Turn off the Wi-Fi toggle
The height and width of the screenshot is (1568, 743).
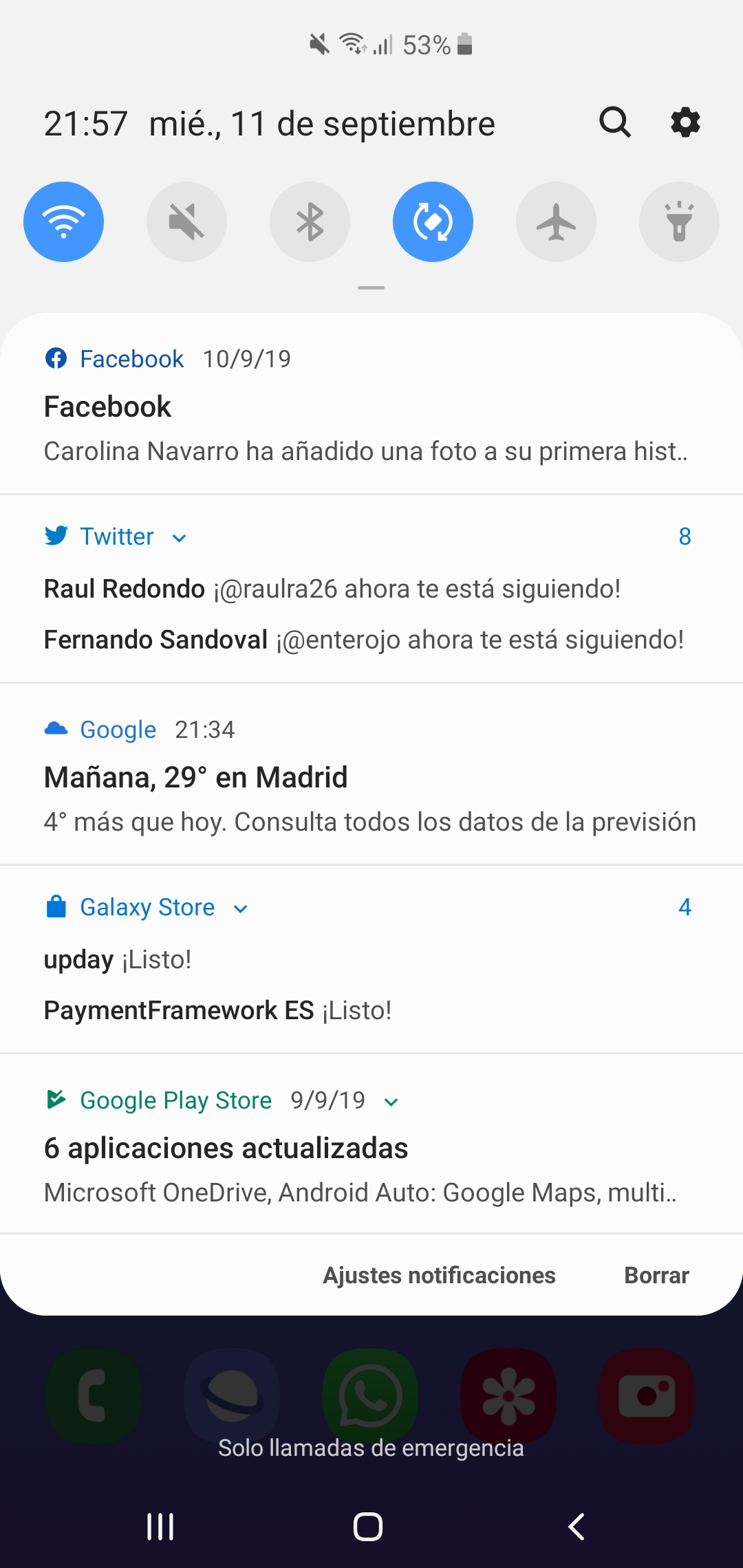pos(63,221)
